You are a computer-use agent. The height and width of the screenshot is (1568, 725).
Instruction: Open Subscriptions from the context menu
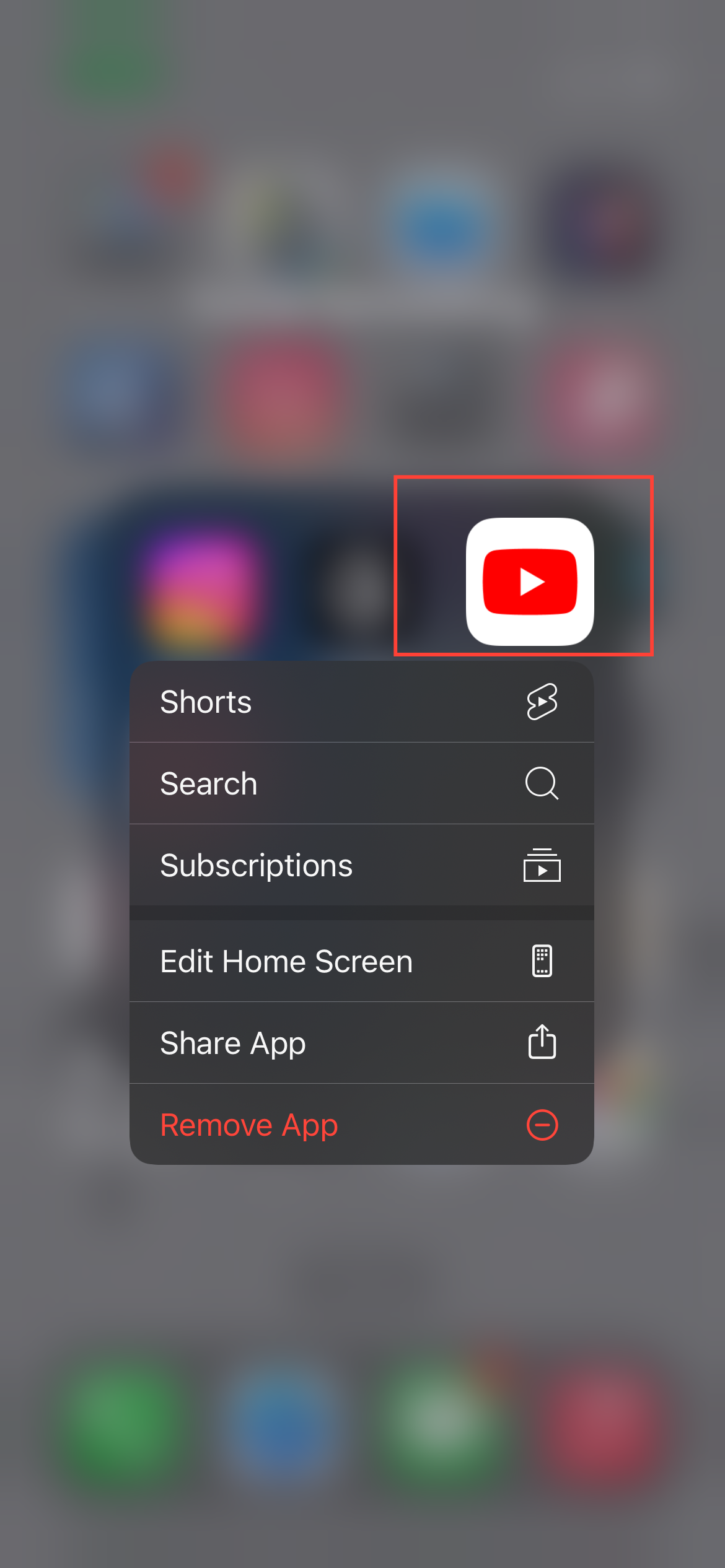point(361,865)
